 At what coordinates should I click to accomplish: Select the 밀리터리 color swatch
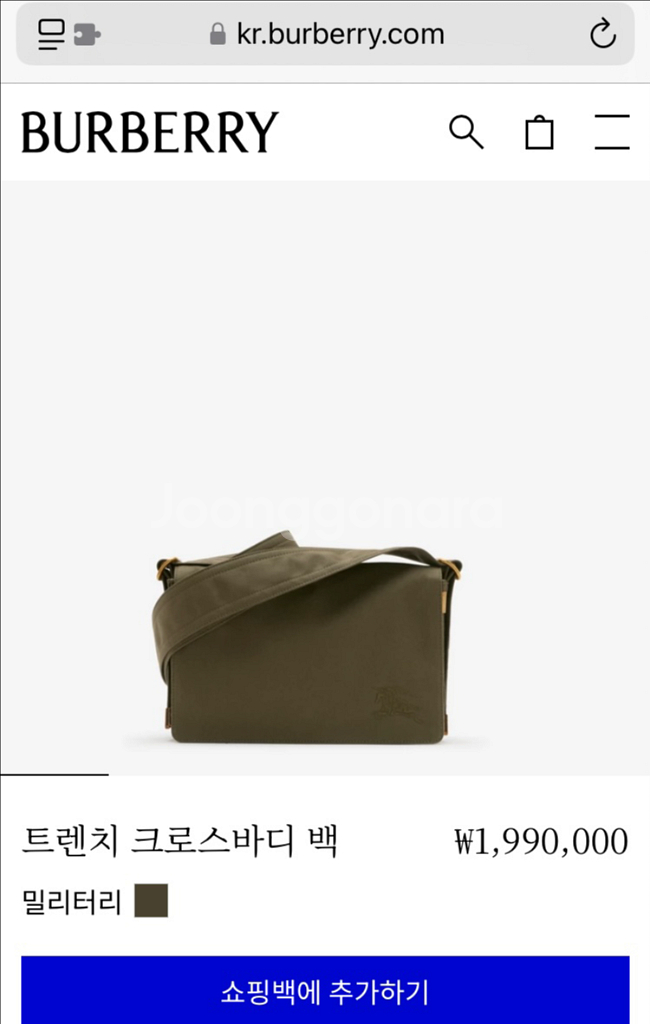tap(151, 900)
